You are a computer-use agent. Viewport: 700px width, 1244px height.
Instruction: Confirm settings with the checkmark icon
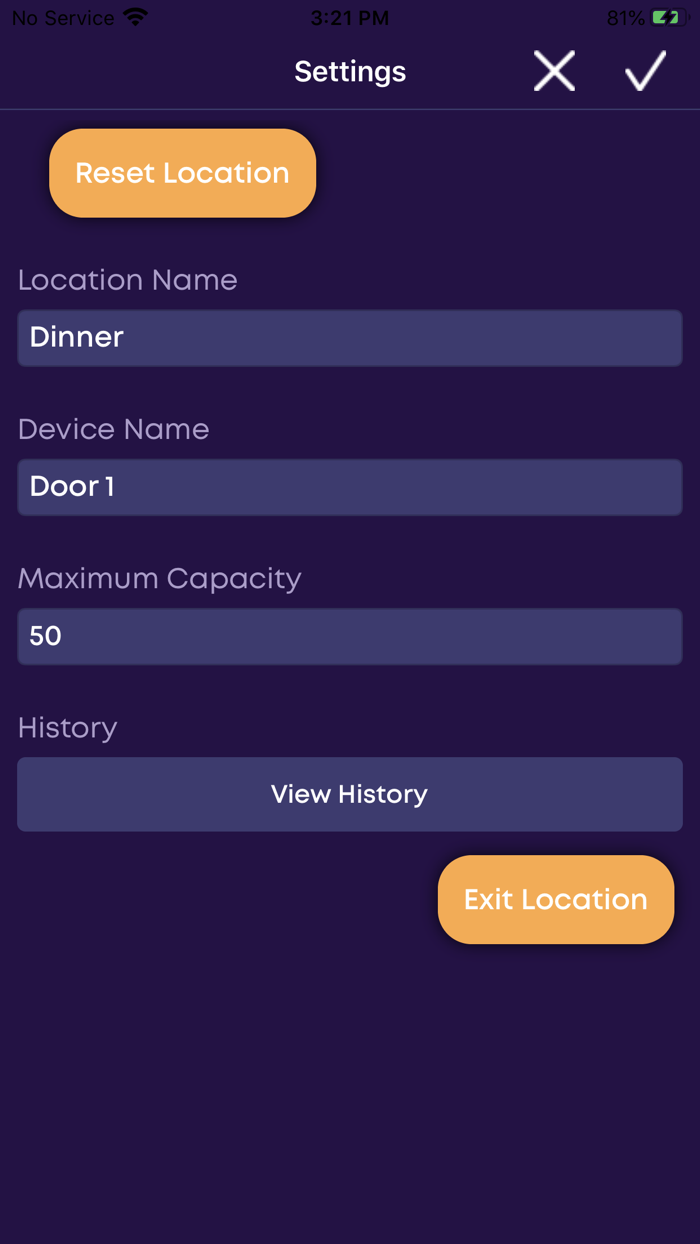[x=645, y=71]
